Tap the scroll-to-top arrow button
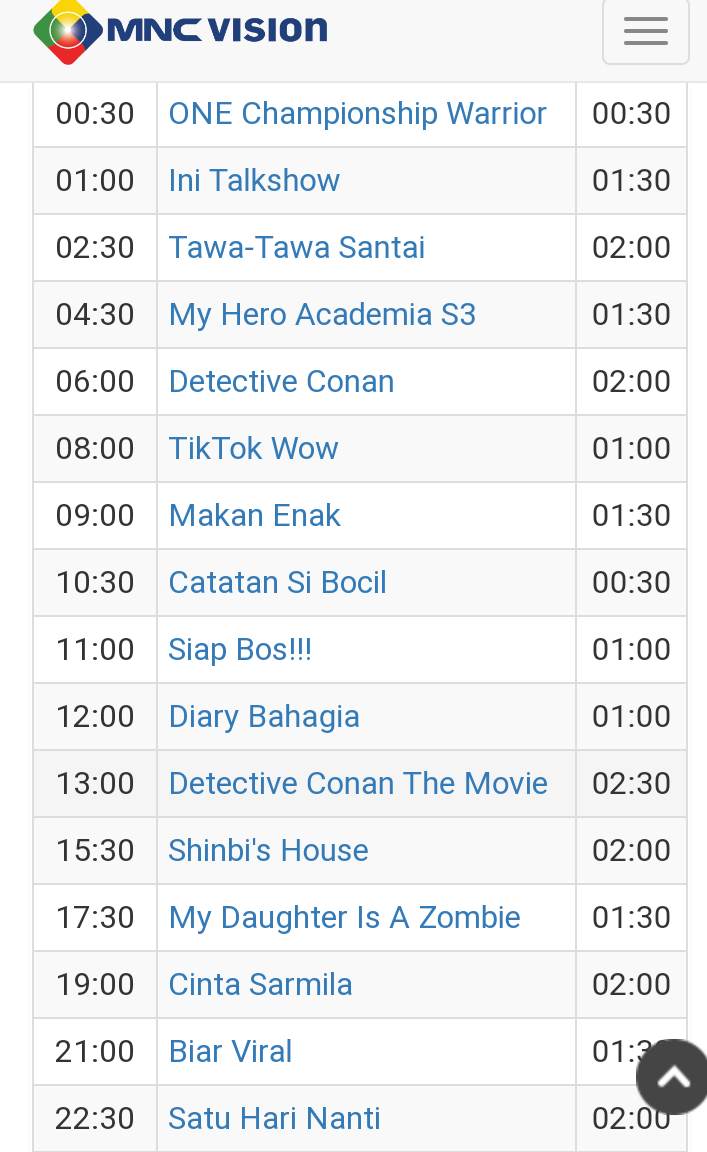The height and width of the screenshot is (1152, 707). 672,1077
